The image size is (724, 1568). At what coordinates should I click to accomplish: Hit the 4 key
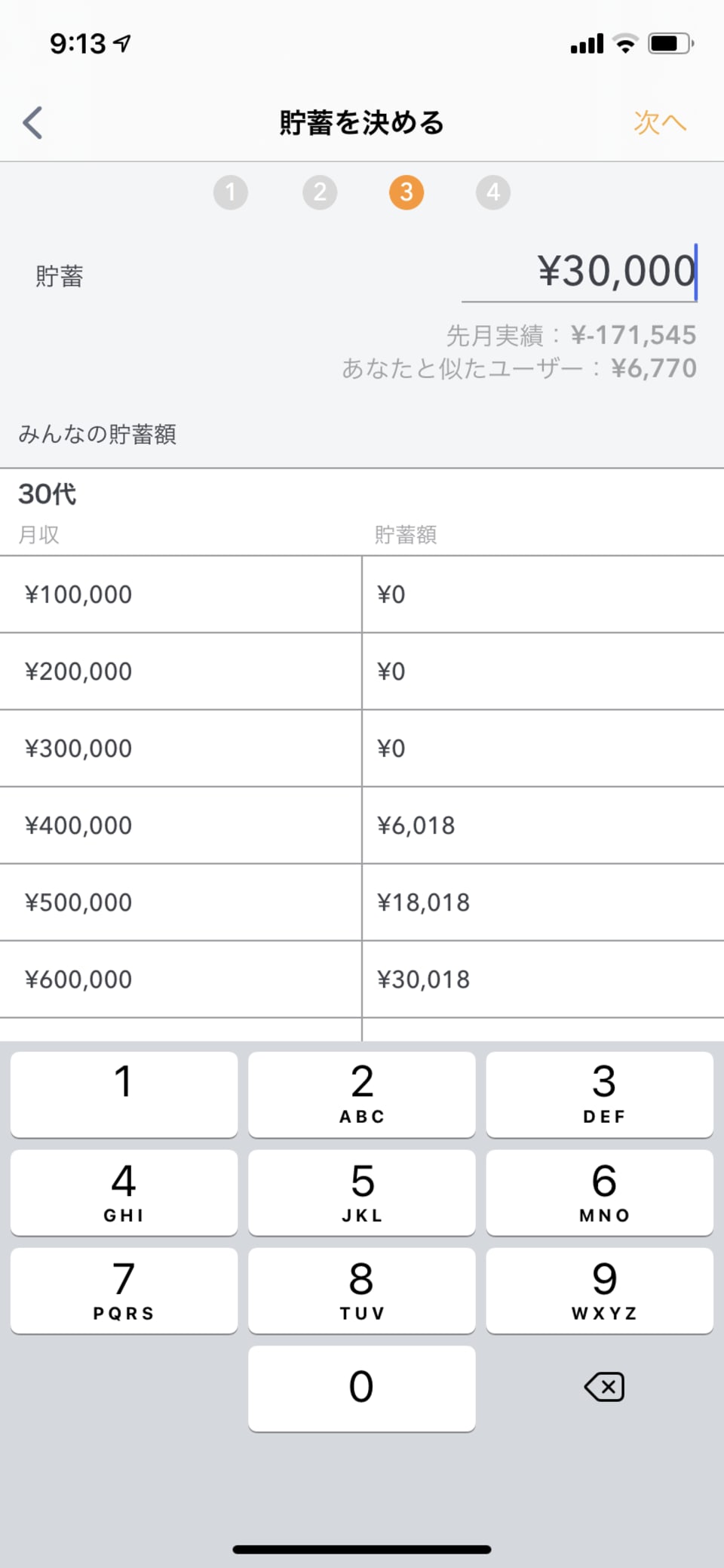pos(124,1191)
